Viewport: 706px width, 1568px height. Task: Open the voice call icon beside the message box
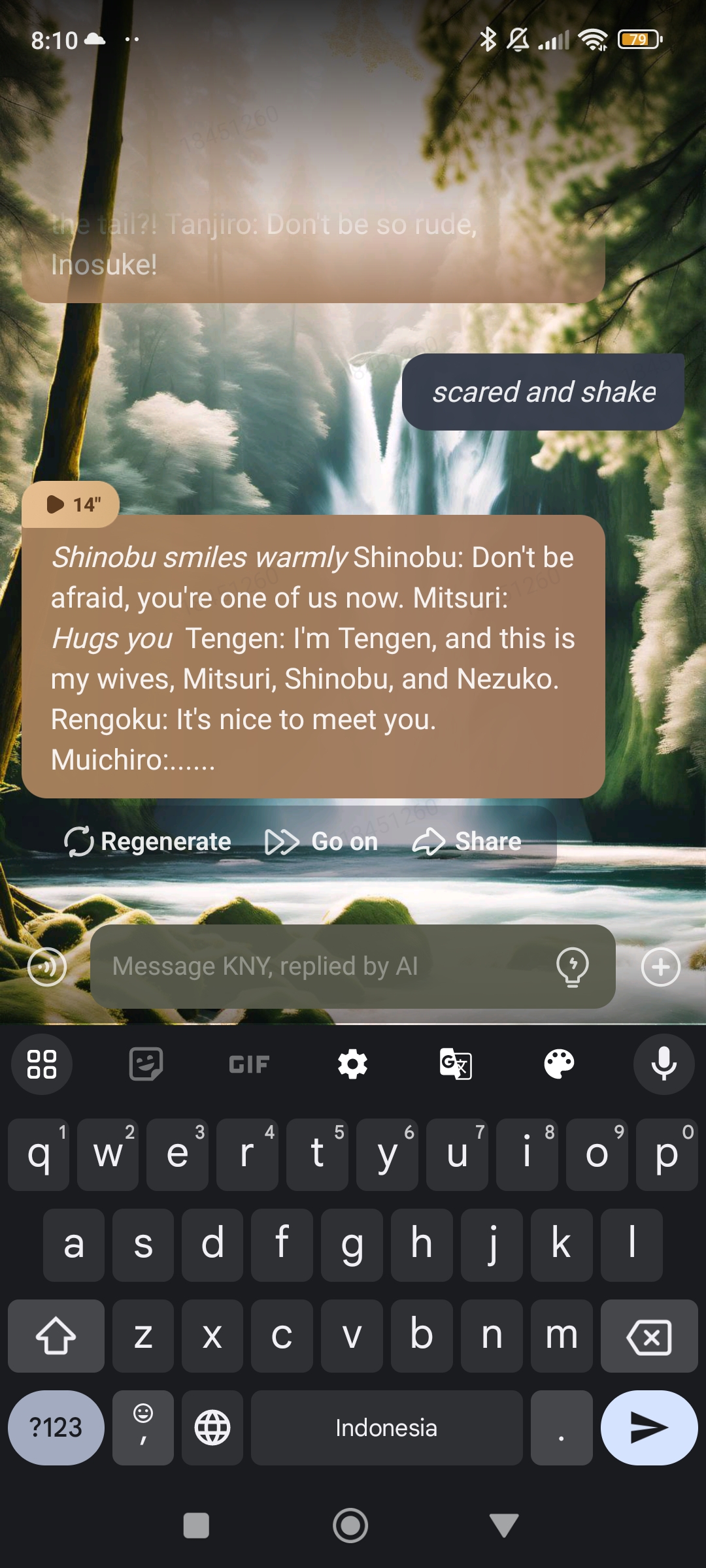pyautogui.click(x=47, y=966)
